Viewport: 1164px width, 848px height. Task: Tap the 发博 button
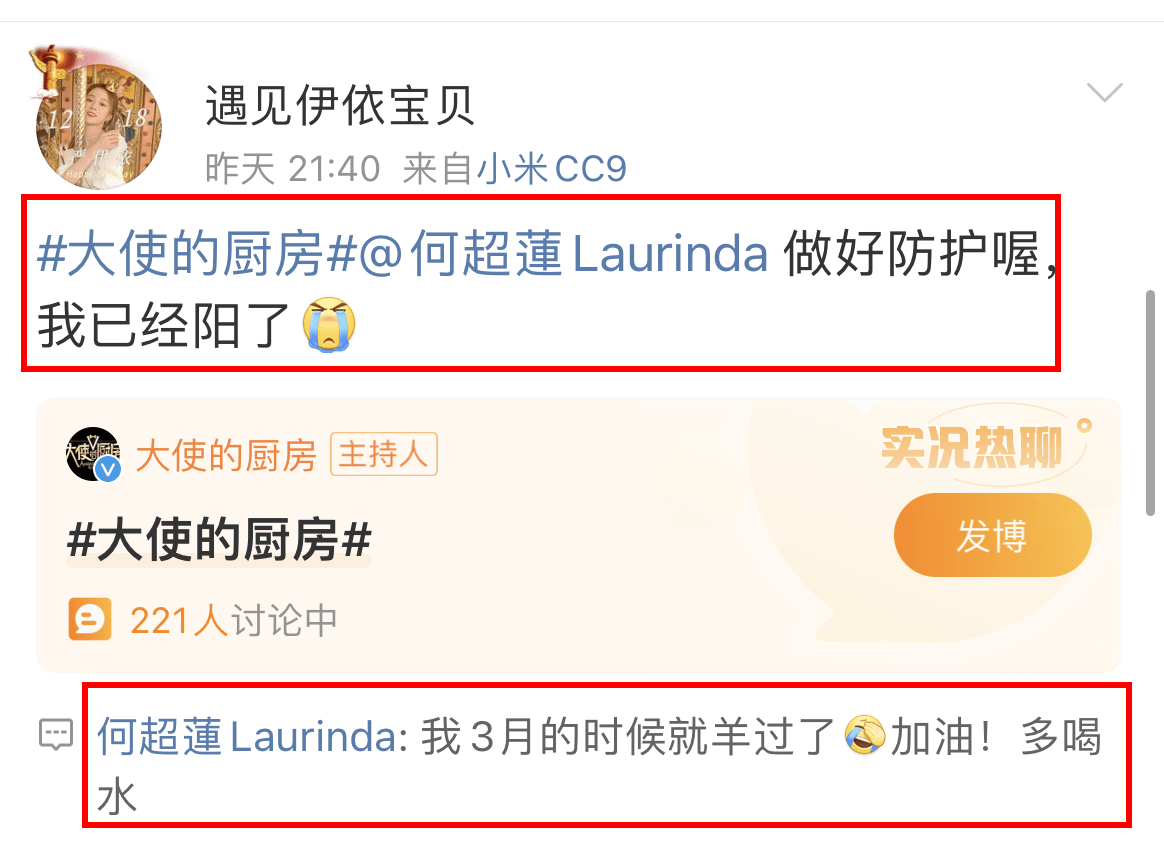[x=991, y=536]
